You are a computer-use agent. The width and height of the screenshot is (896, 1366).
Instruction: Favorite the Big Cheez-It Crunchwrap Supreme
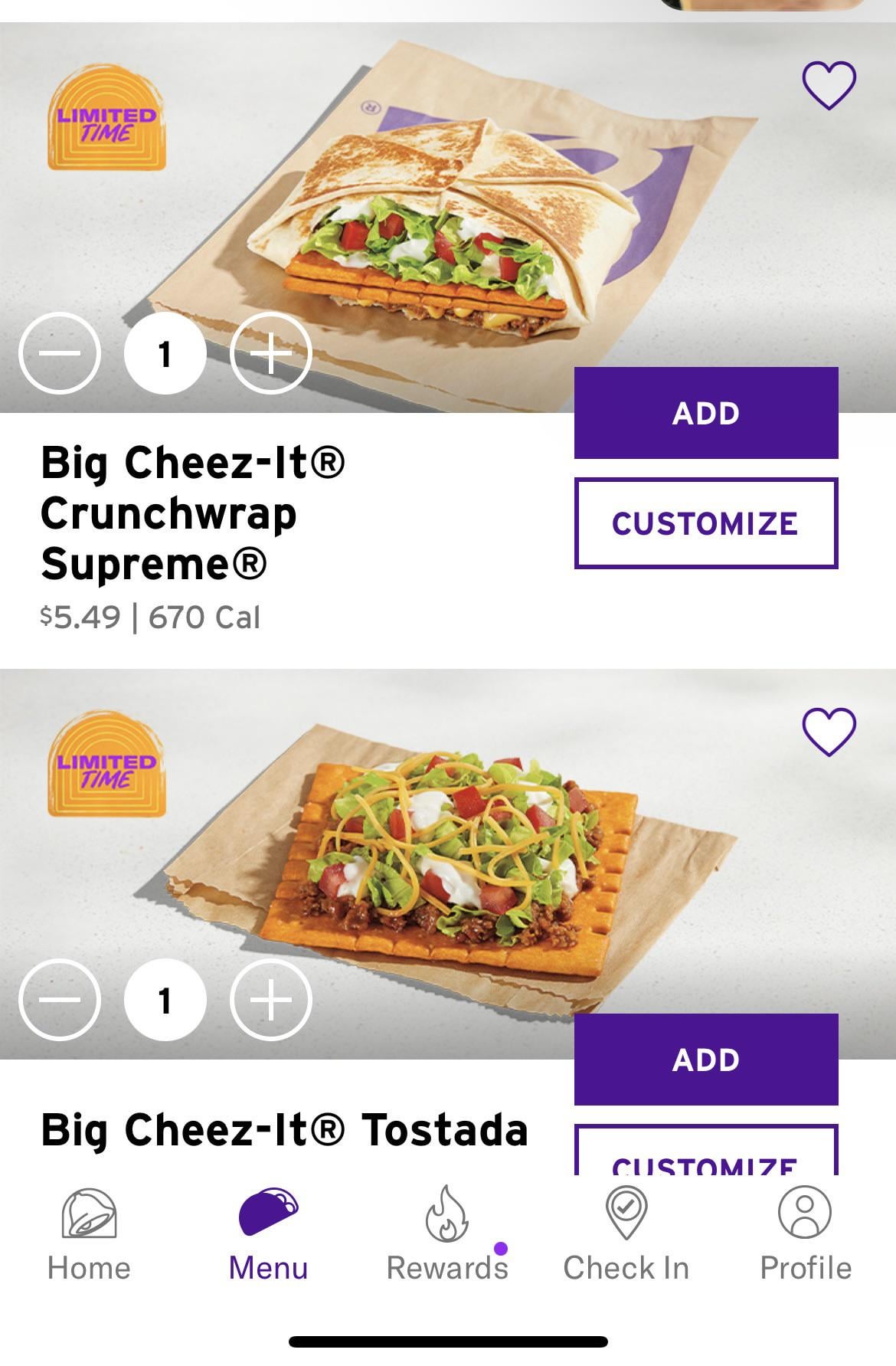click(829, 85)
